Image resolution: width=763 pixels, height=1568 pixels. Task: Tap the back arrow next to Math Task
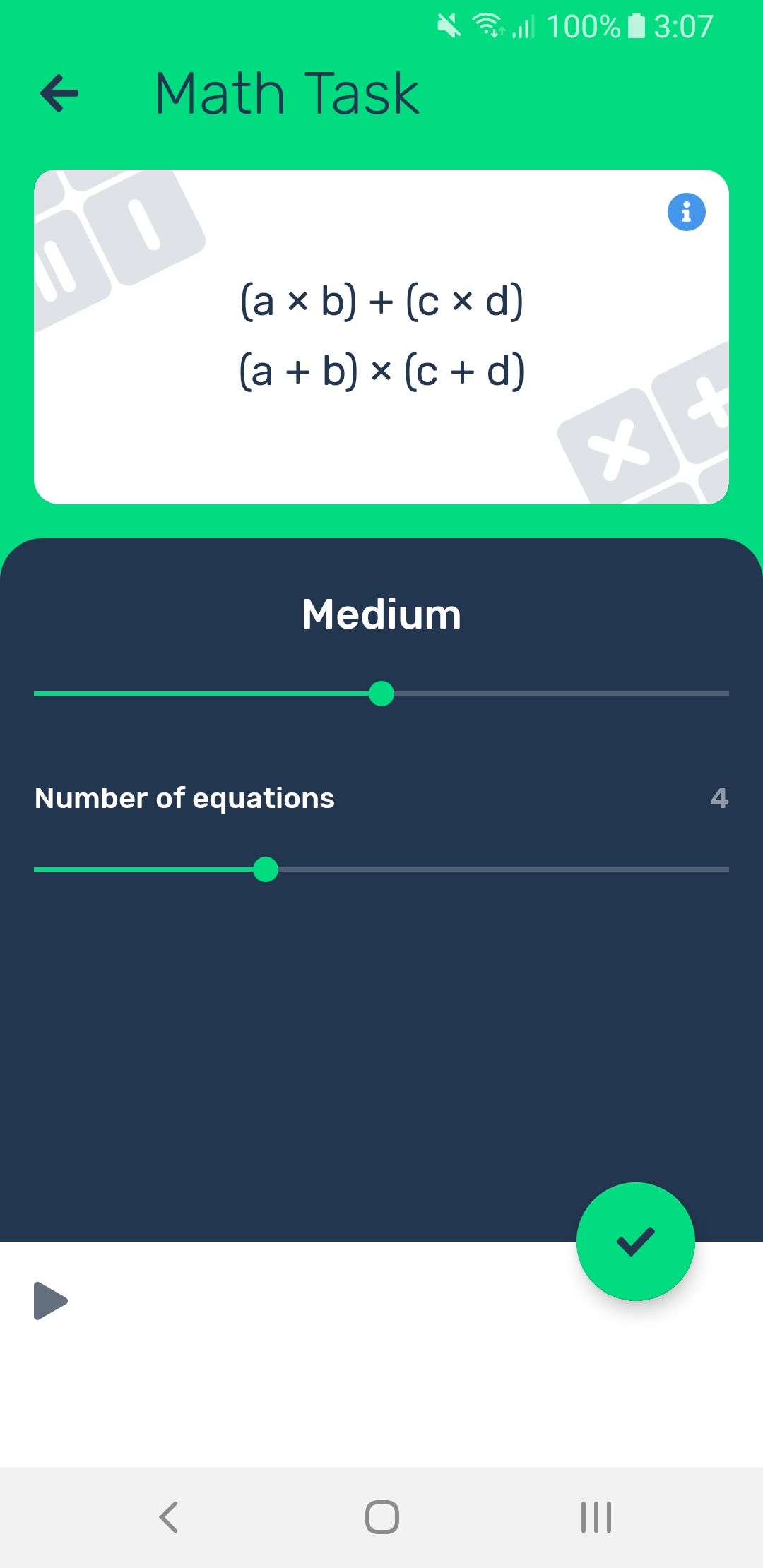click(x=60, y=93)
